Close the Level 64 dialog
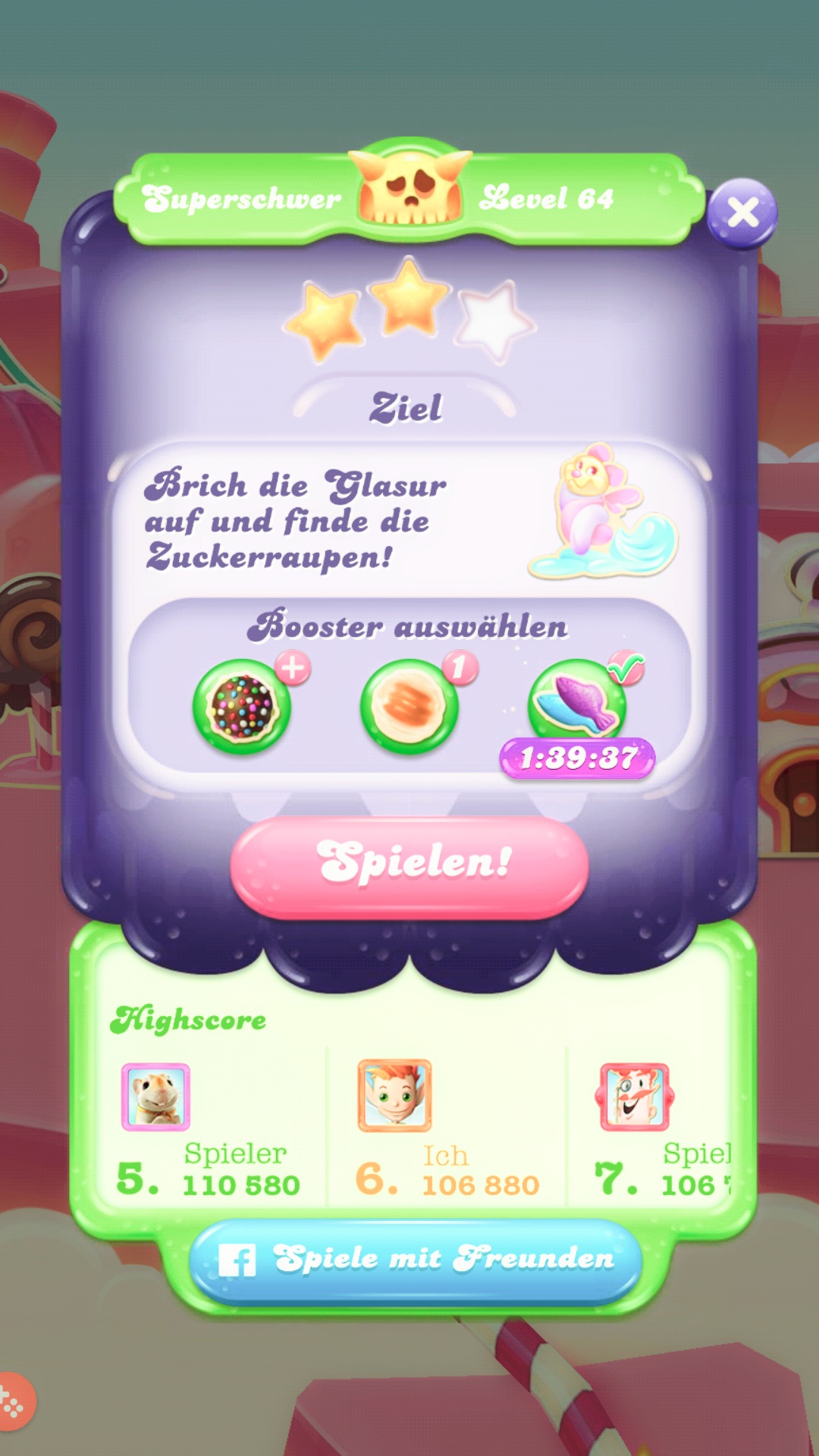 point(742,213)
